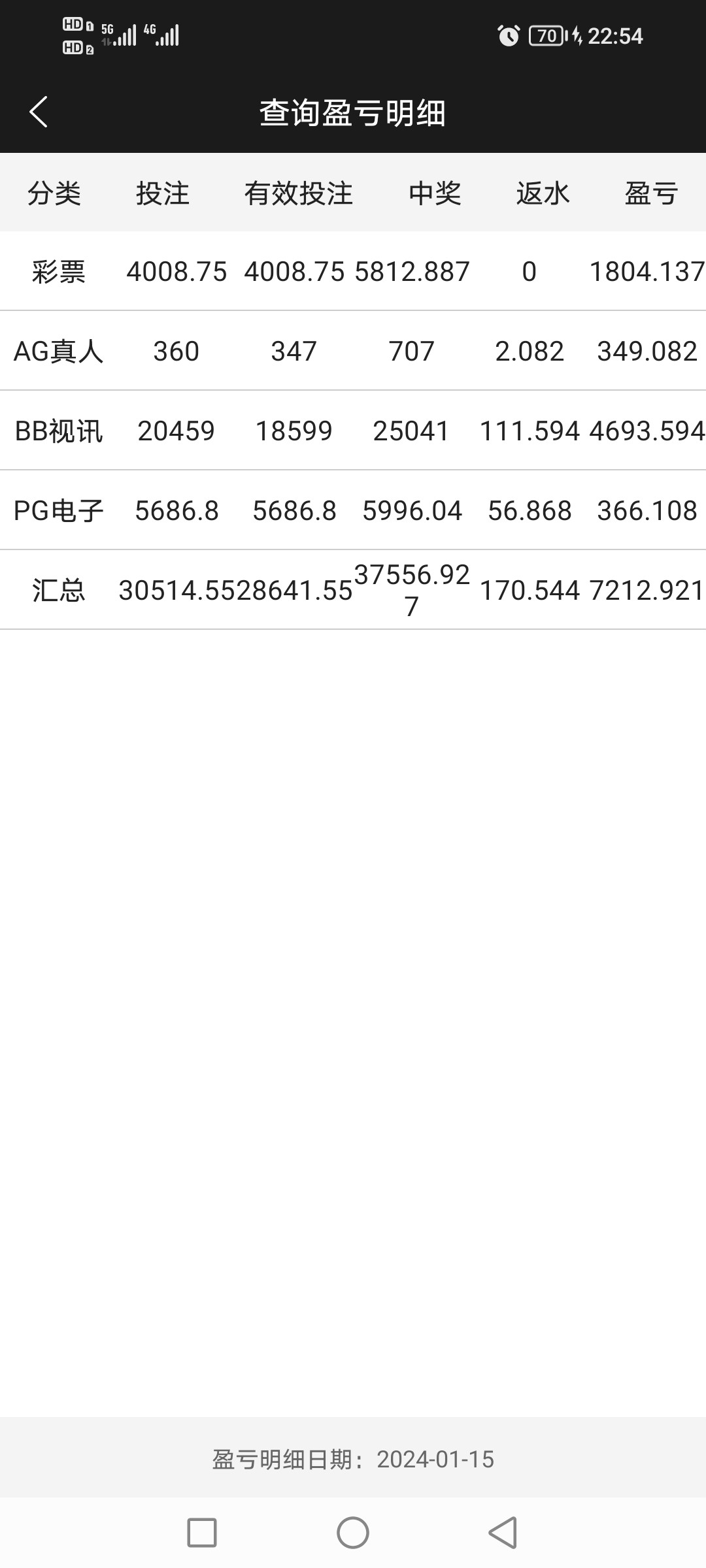Tap the 盈亏 column header
706x1568 pixels.
coord(650,193)
